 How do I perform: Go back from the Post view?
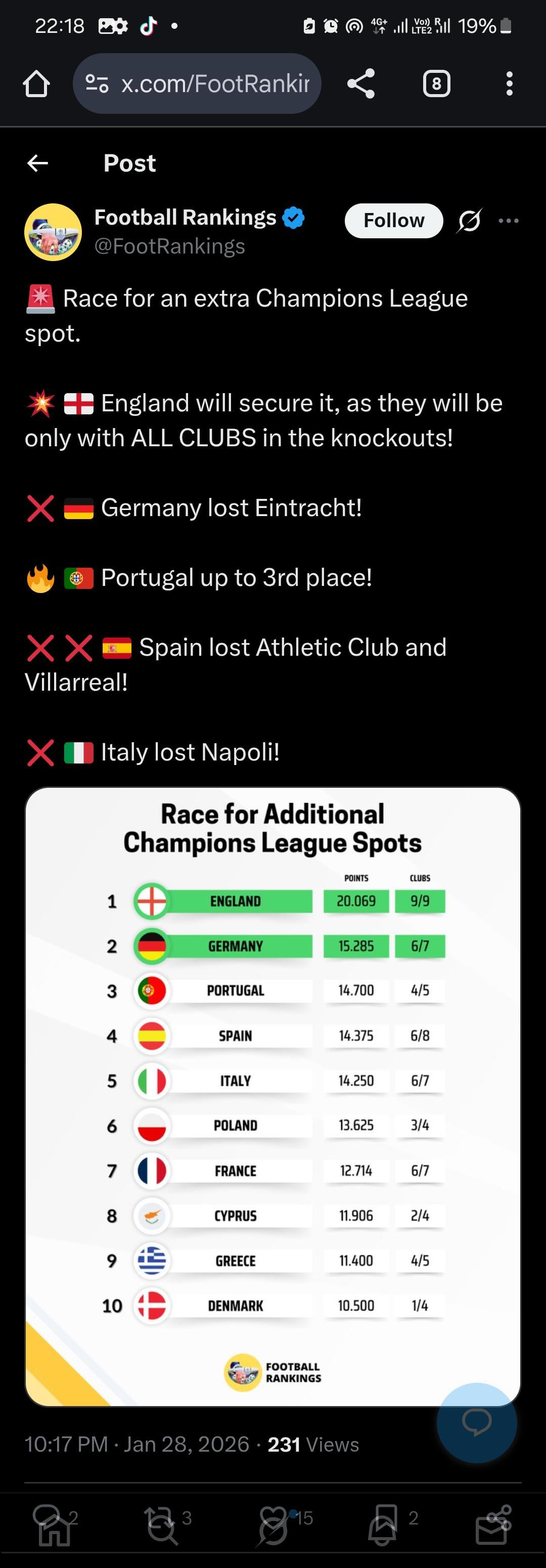pos(38,163)
